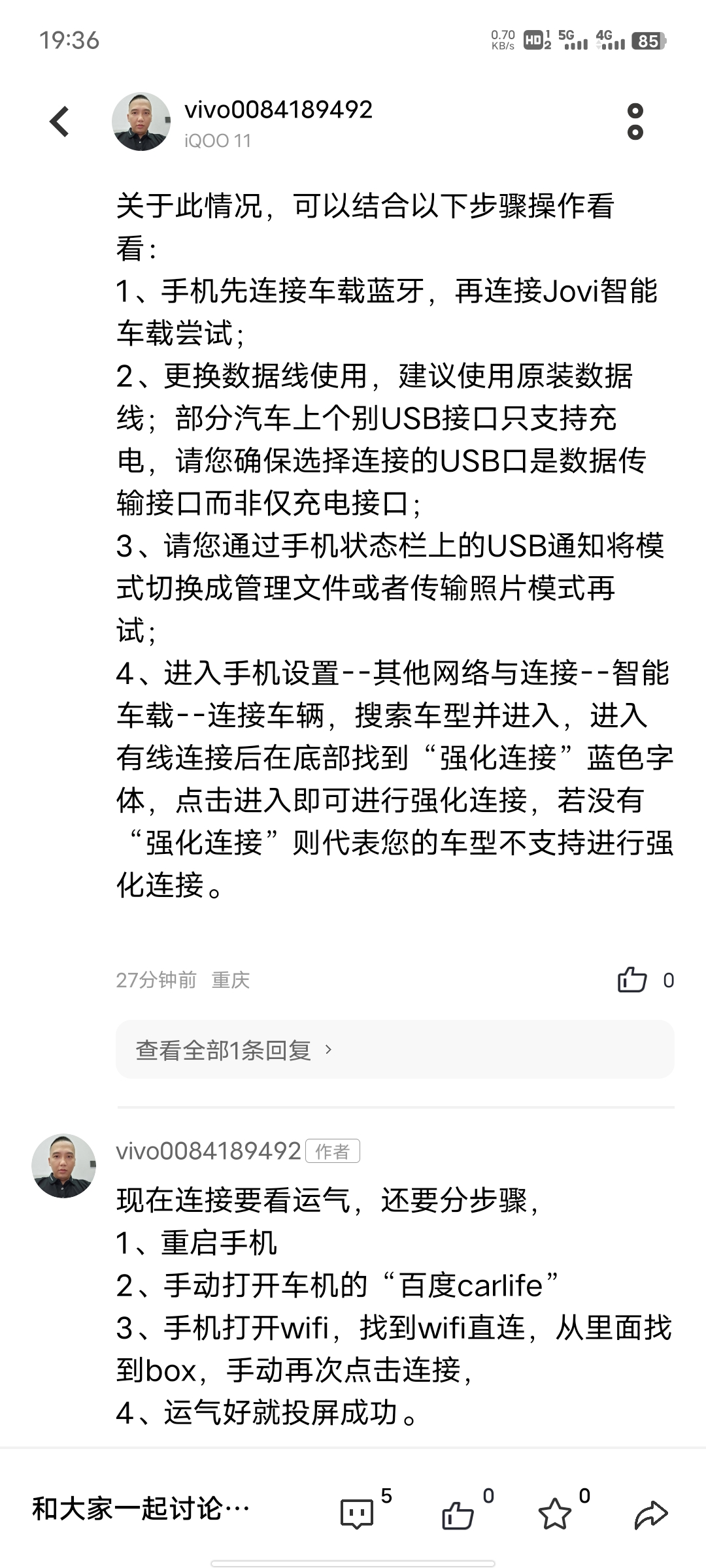Go back using the top-left arrow
Image resolution: width=706 pixels, height=1568 pixels.
[x=59, y=122]
